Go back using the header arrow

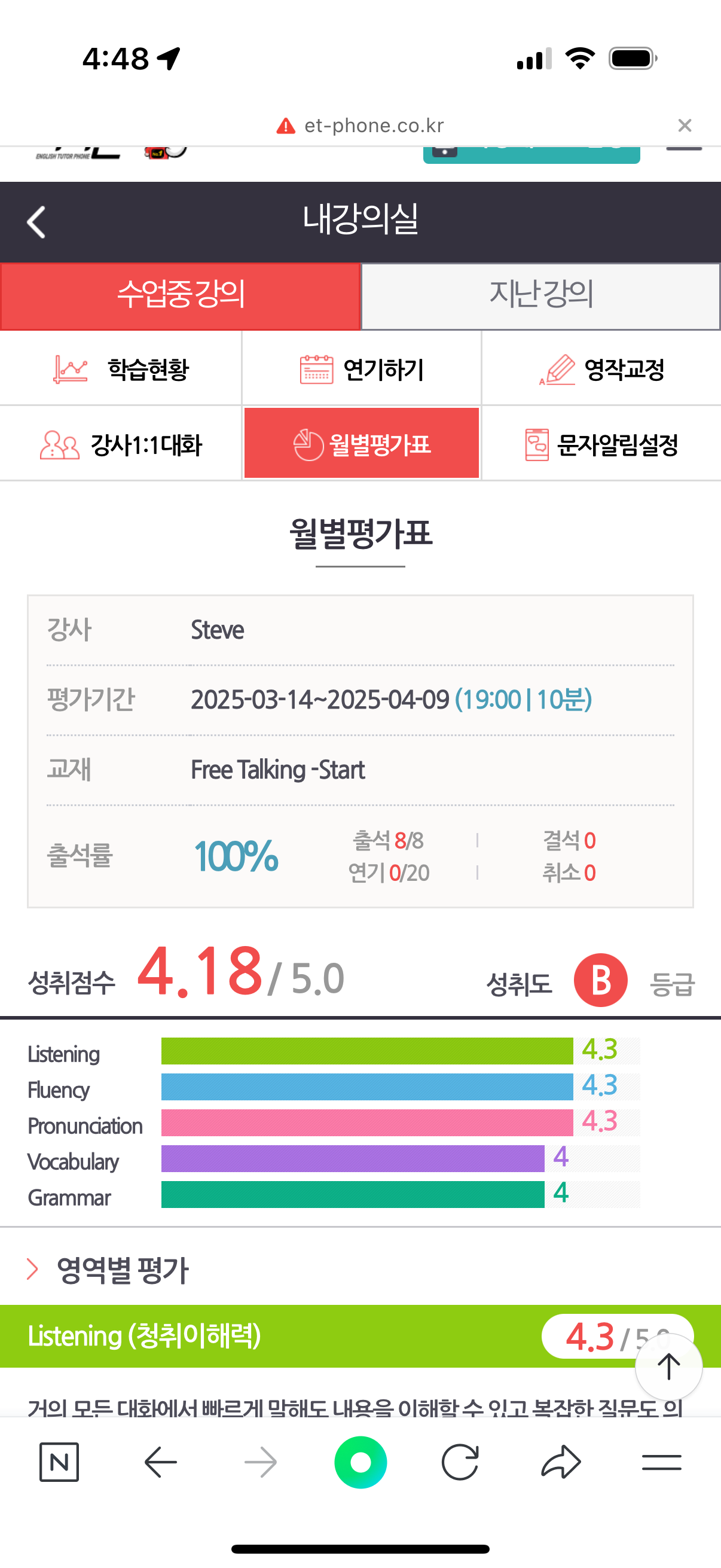coord(36,221)
